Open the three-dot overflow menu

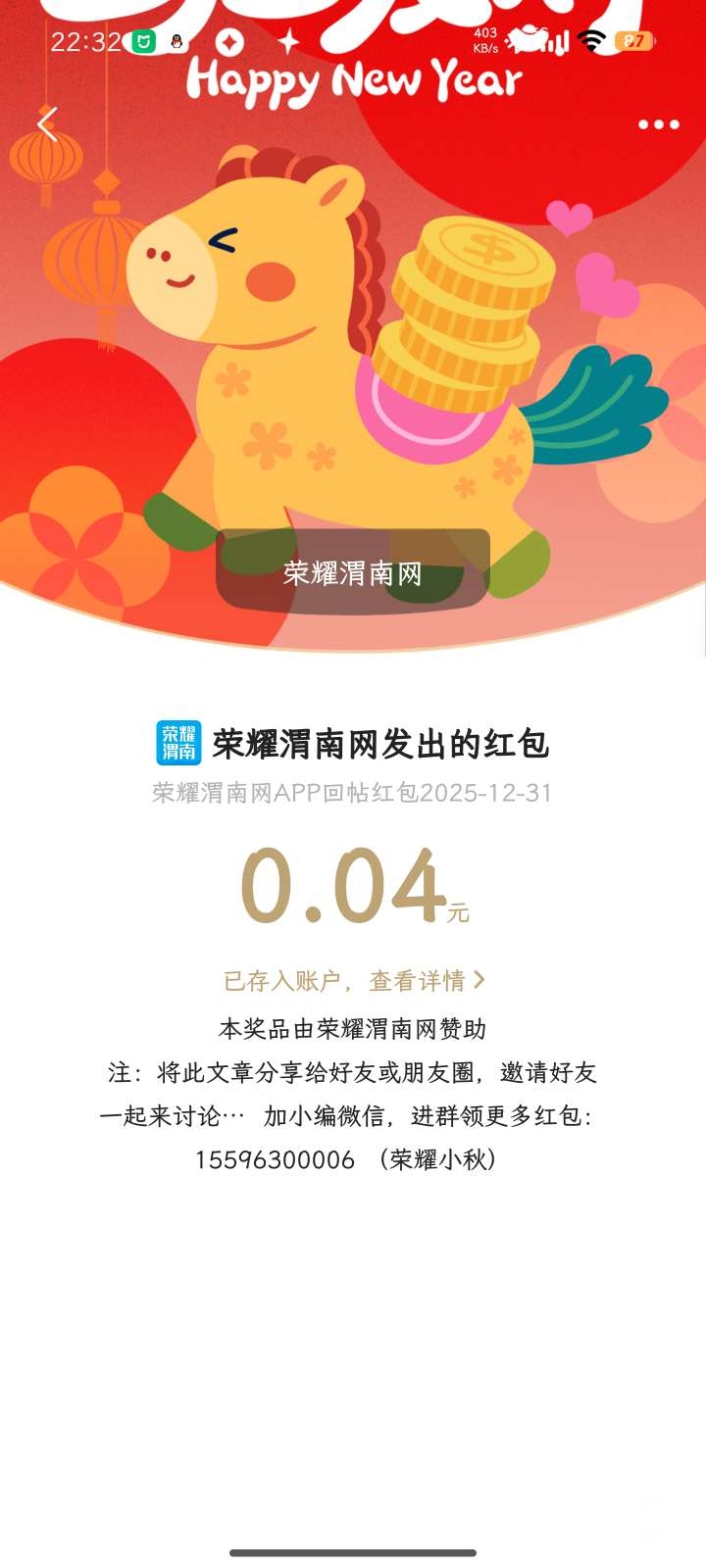click(x=658, y=124)
